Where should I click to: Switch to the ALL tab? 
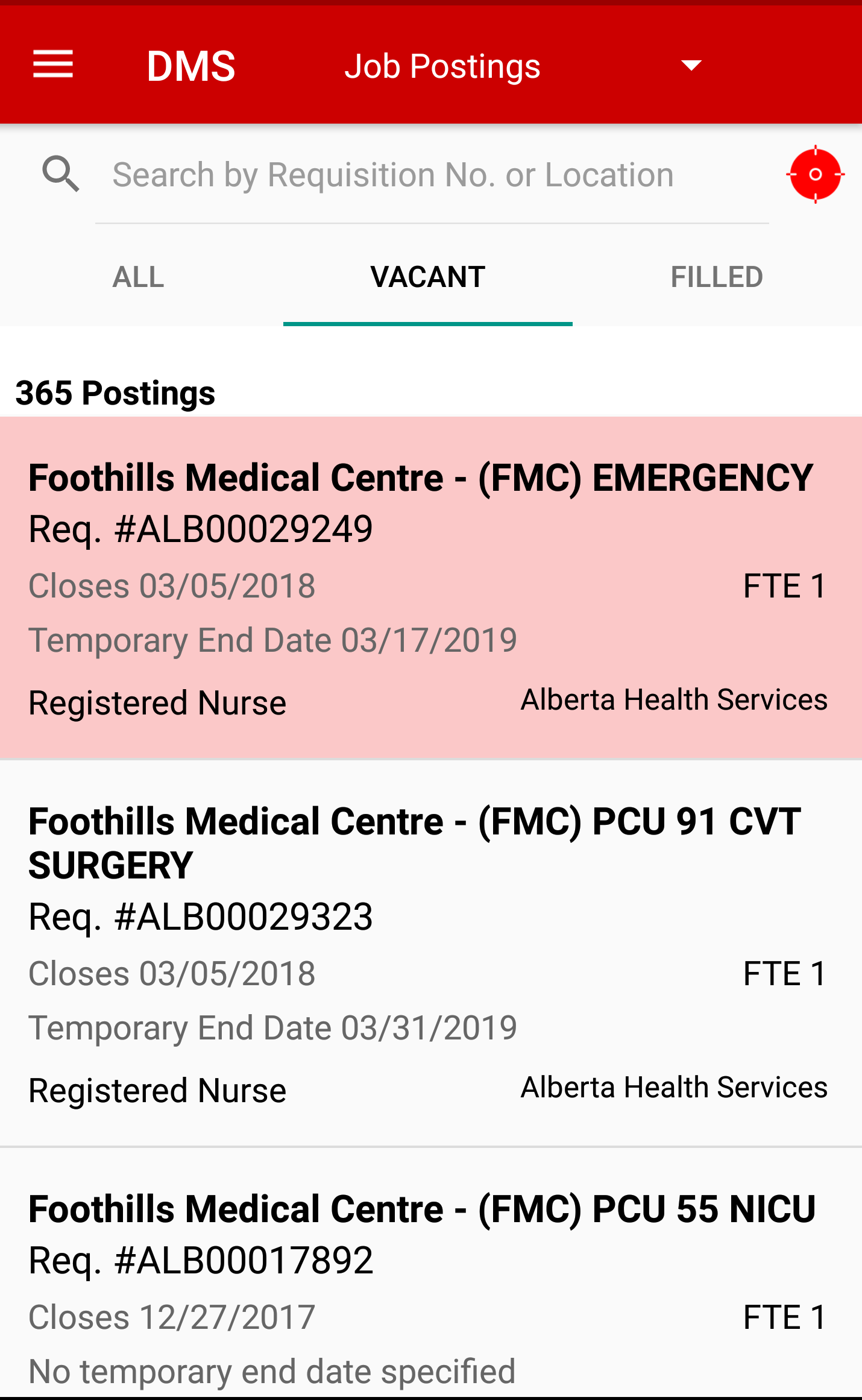pyautogui.click(x=139, y=277)
